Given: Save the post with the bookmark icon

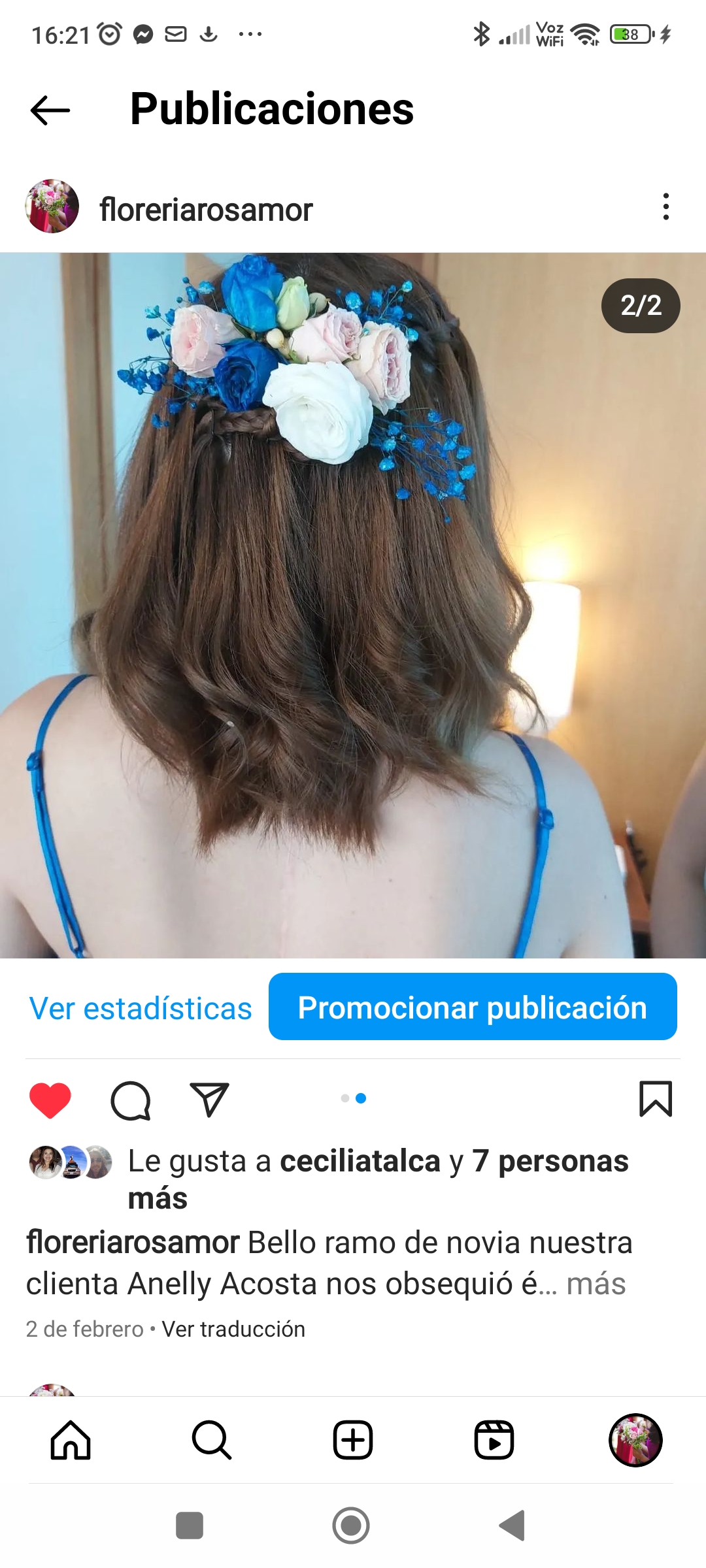Looking at the screenshot, I should point(655,1099).
